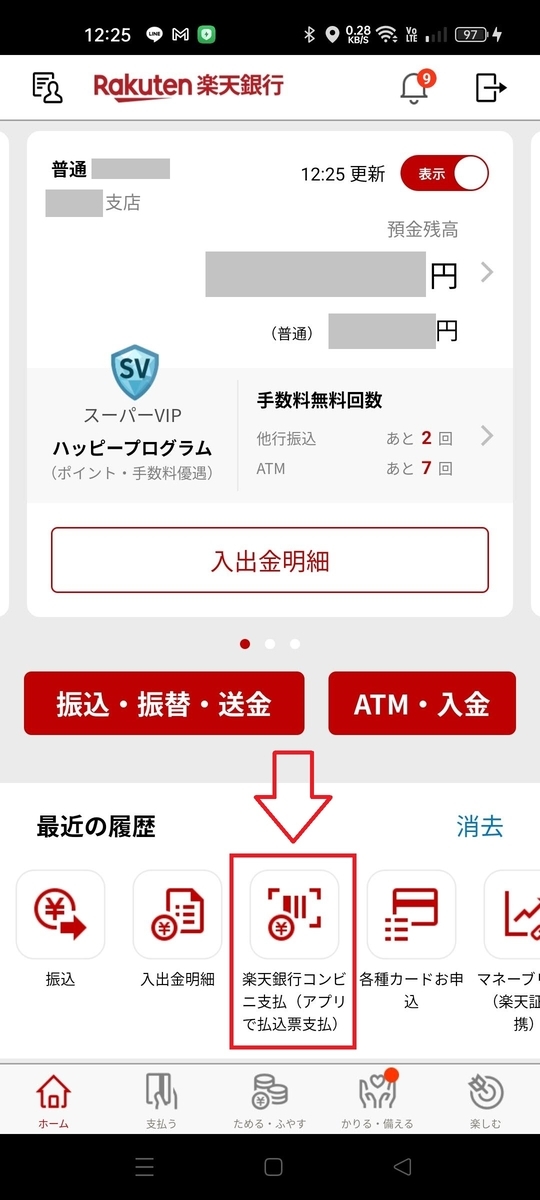Image resolution: width=540 pixels, height=1200 pixels.
Task: Tap the system back button
Action: tap(403, 1167)
